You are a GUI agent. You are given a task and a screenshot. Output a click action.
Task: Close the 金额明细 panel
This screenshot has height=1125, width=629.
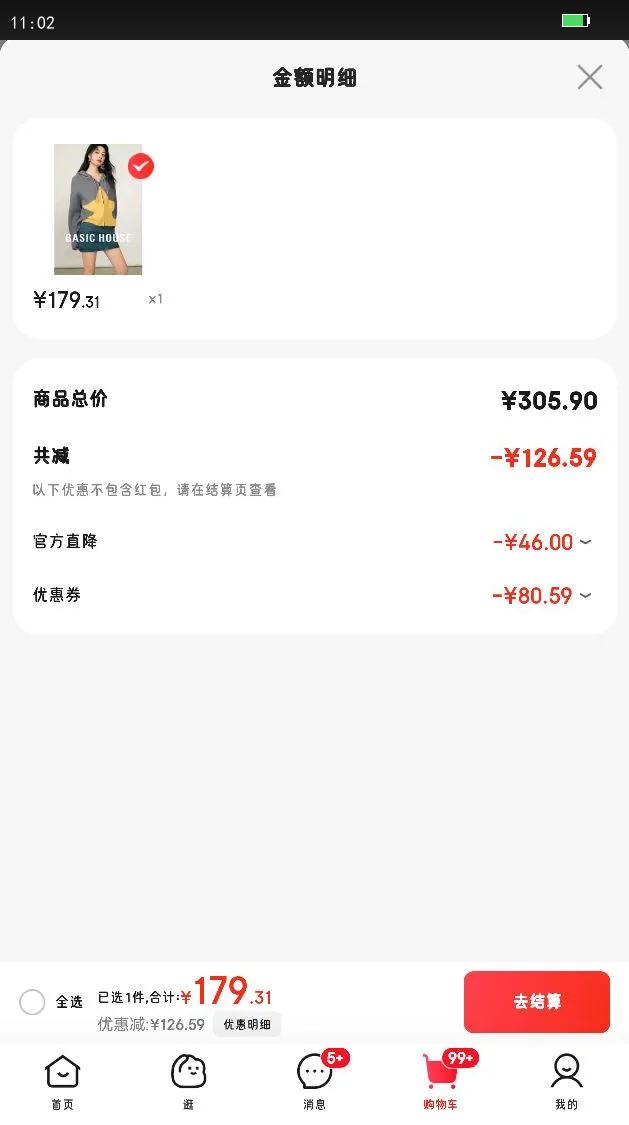[x=590, y=77]
